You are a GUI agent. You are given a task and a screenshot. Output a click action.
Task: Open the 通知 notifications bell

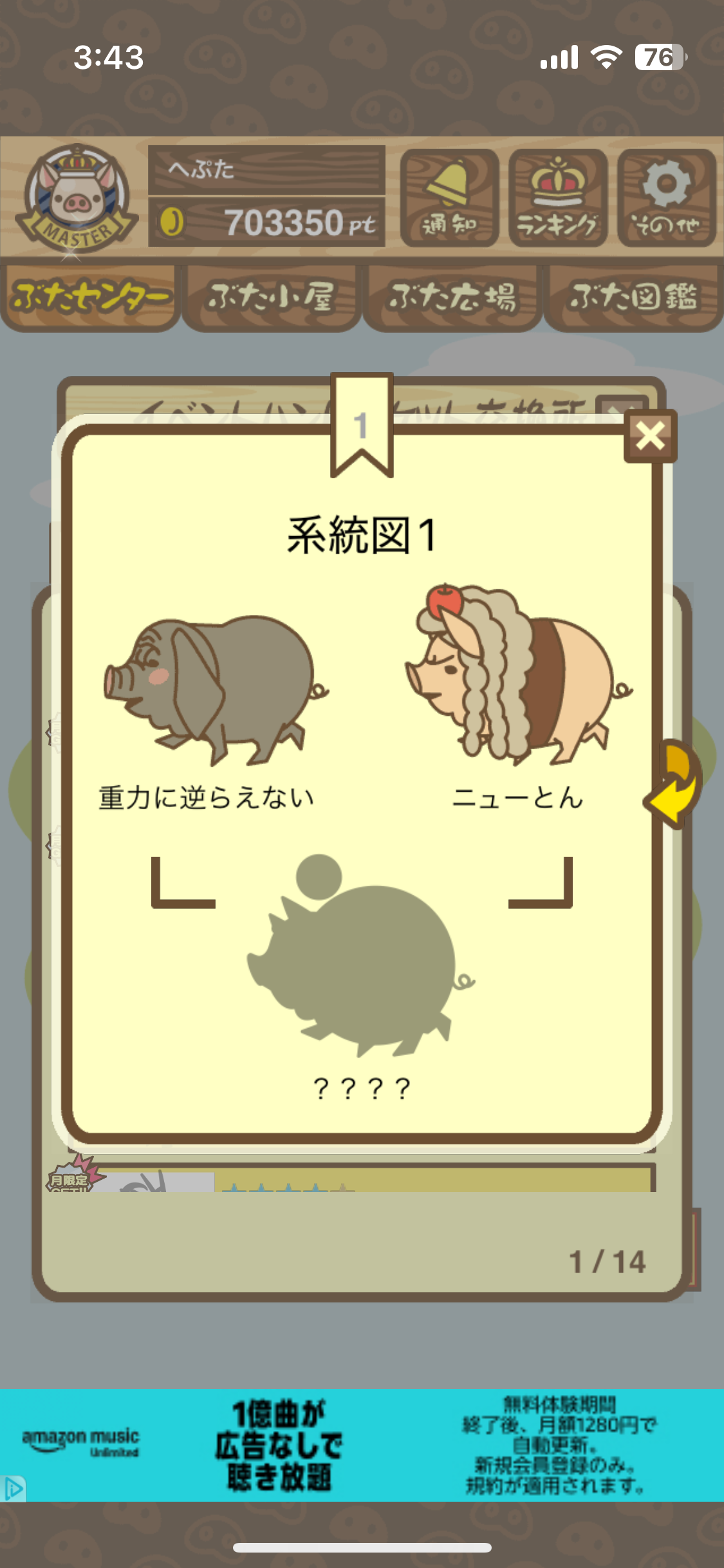point(449,198)
